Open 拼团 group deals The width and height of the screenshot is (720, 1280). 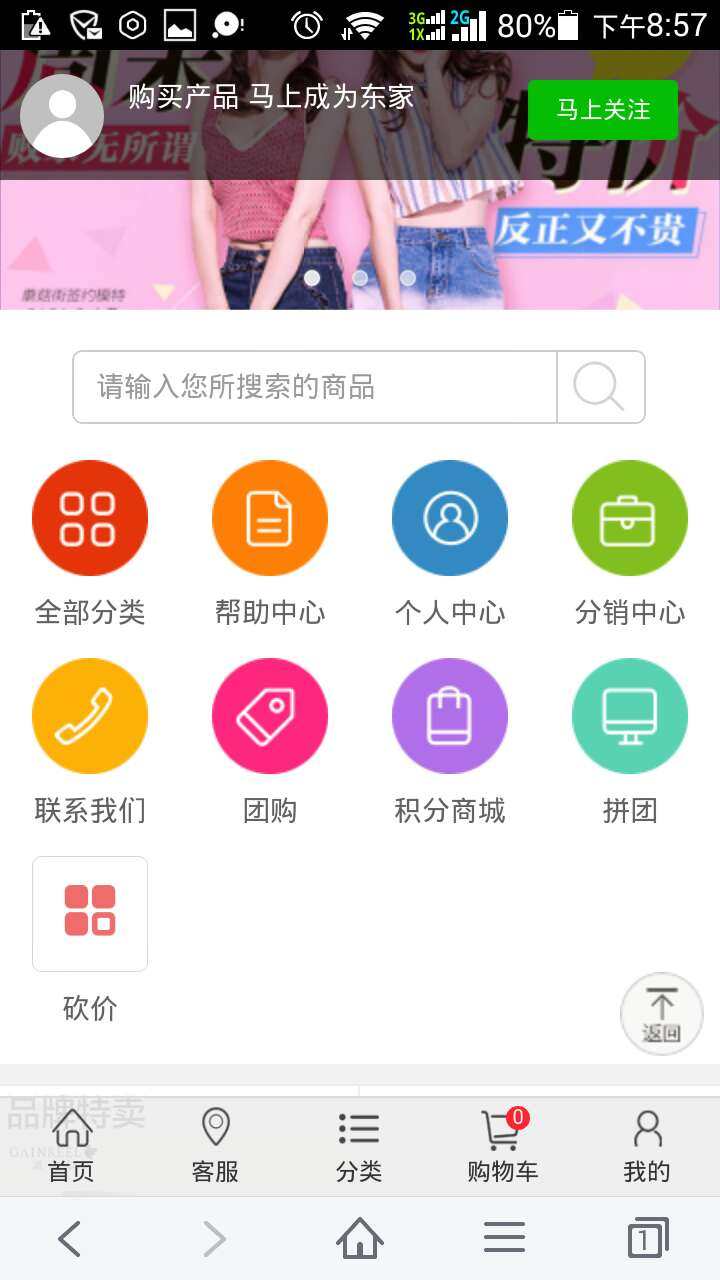pyautogui.click(x=630, y=716)
